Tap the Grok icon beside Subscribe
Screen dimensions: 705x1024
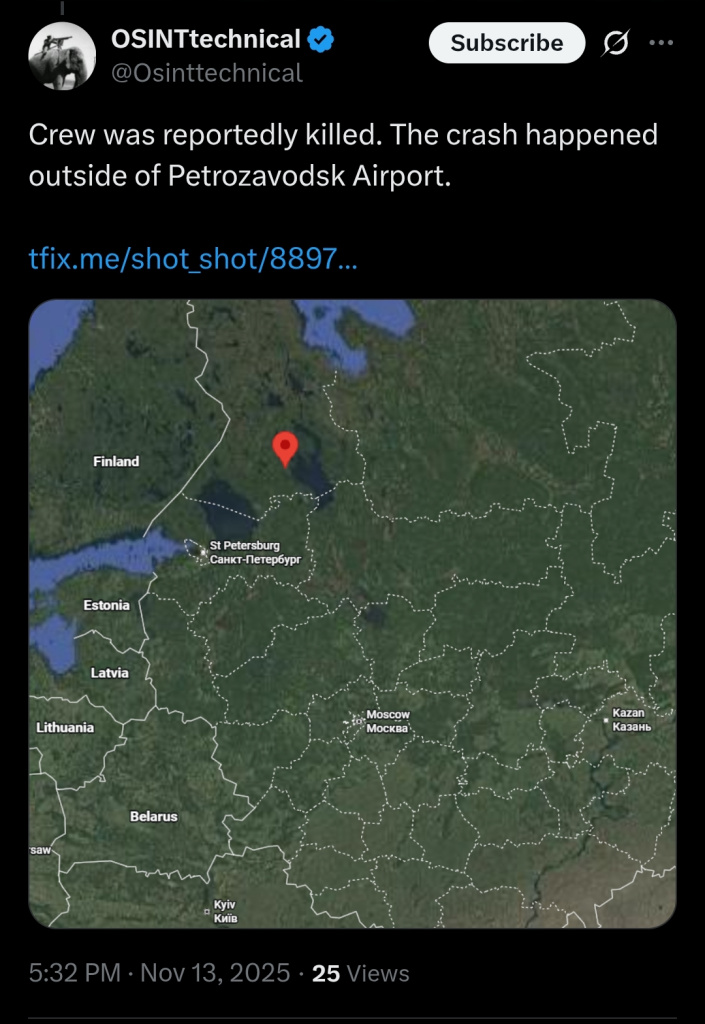pyautogui.click(x=616, y=43)
